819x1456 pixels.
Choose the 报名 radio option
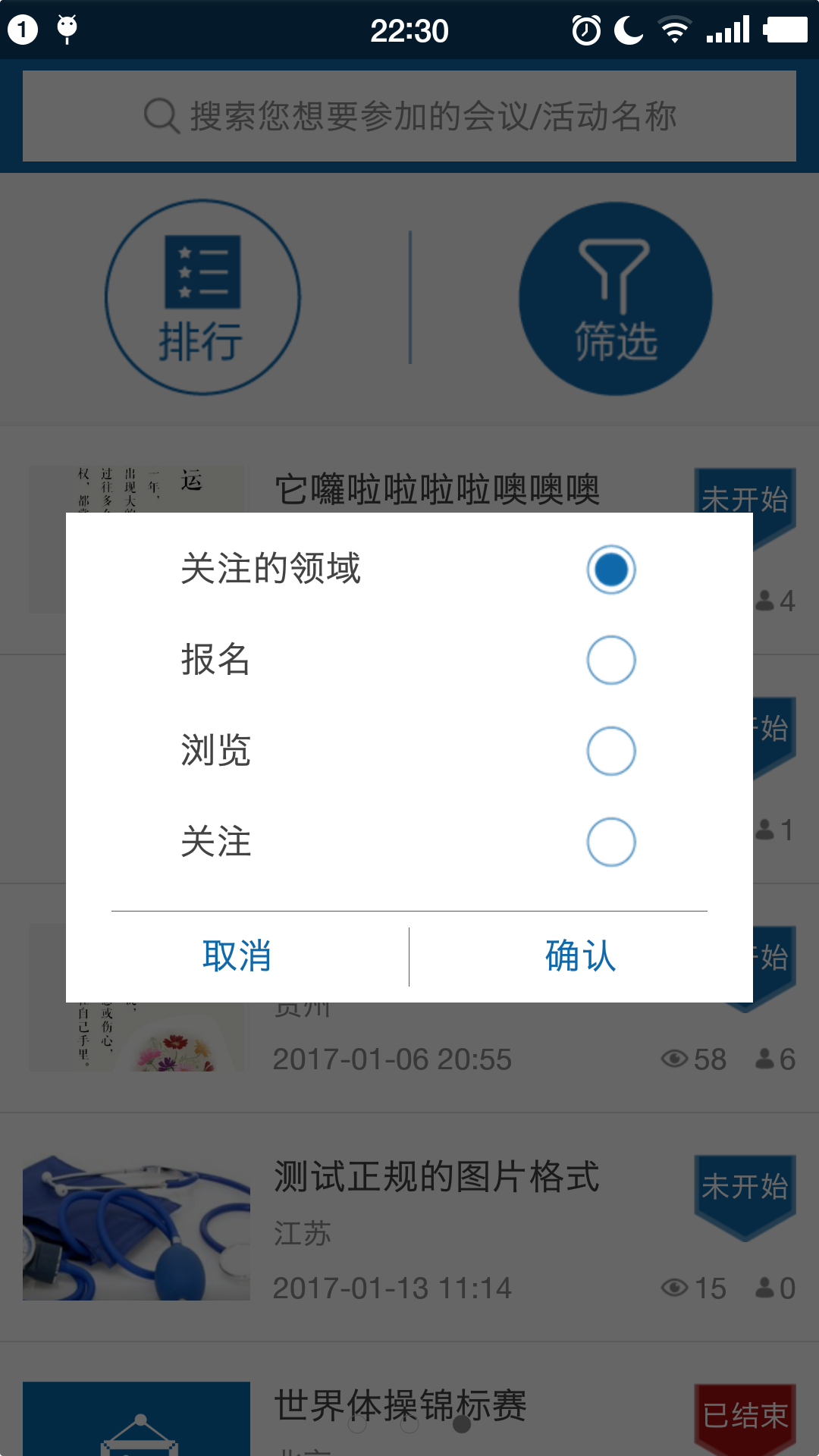coord(610,661)
